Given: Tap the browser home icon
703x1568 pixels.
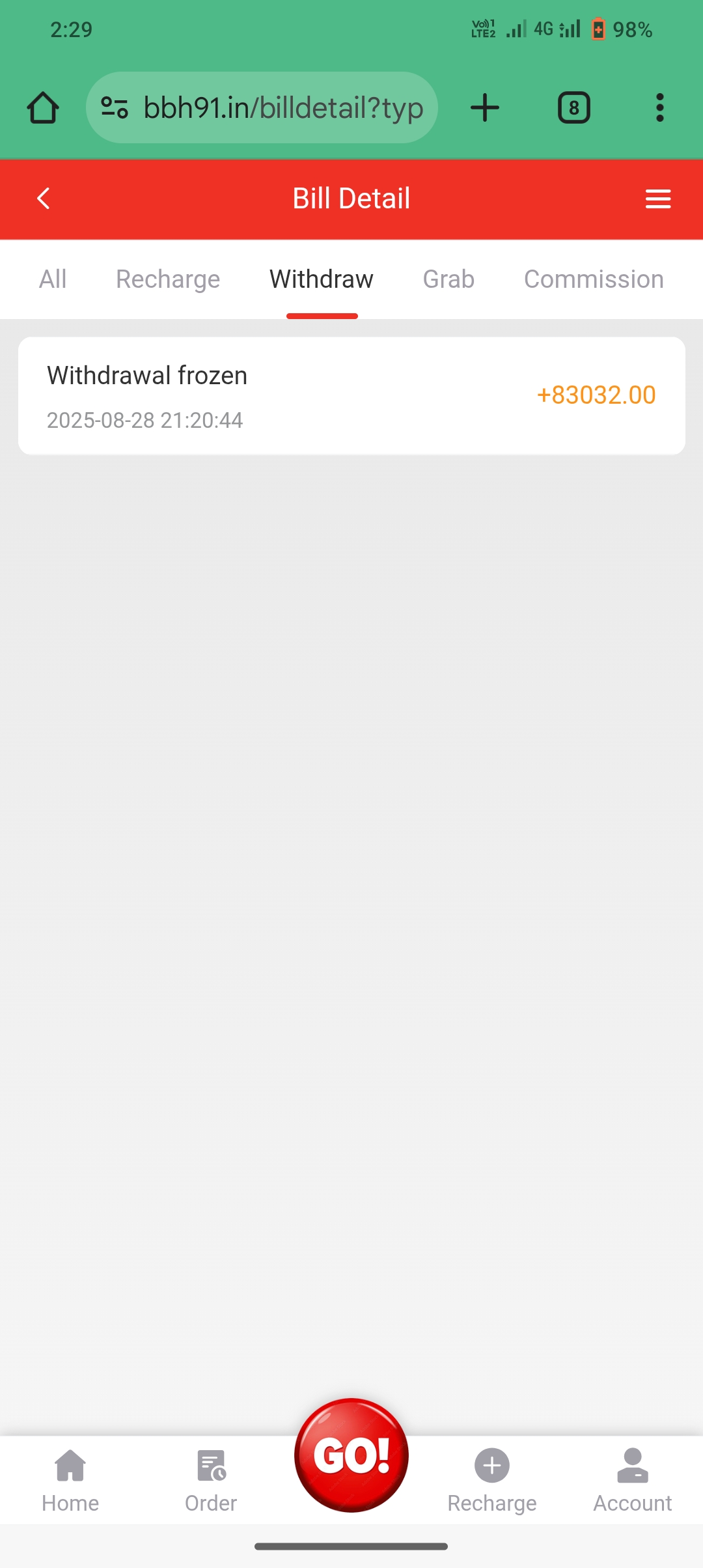Looking at the screenshot, I should (x=43, y=107).
